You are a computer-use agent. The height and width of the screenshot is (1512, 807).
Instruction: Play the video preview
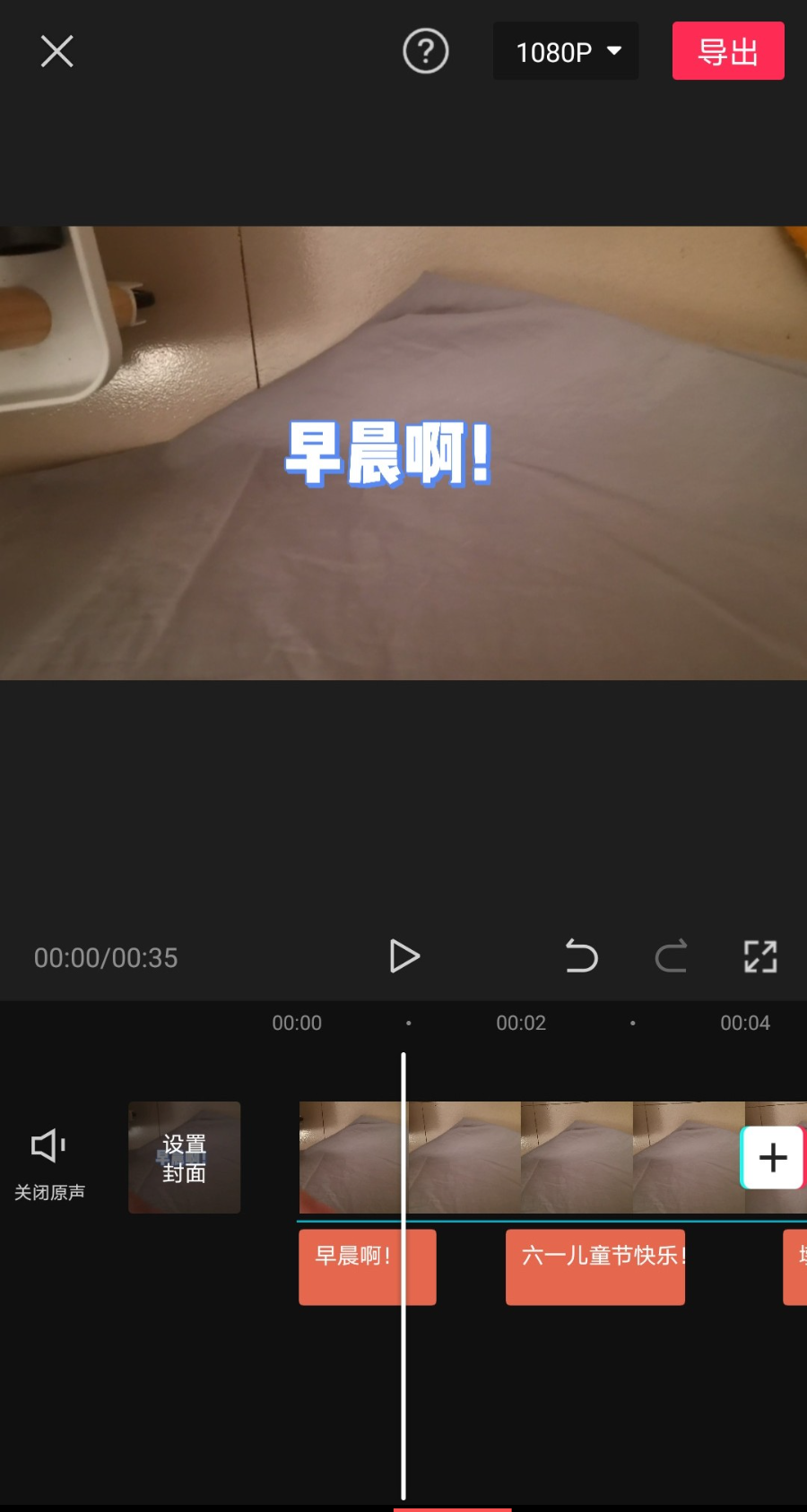[x=404, y=956]
